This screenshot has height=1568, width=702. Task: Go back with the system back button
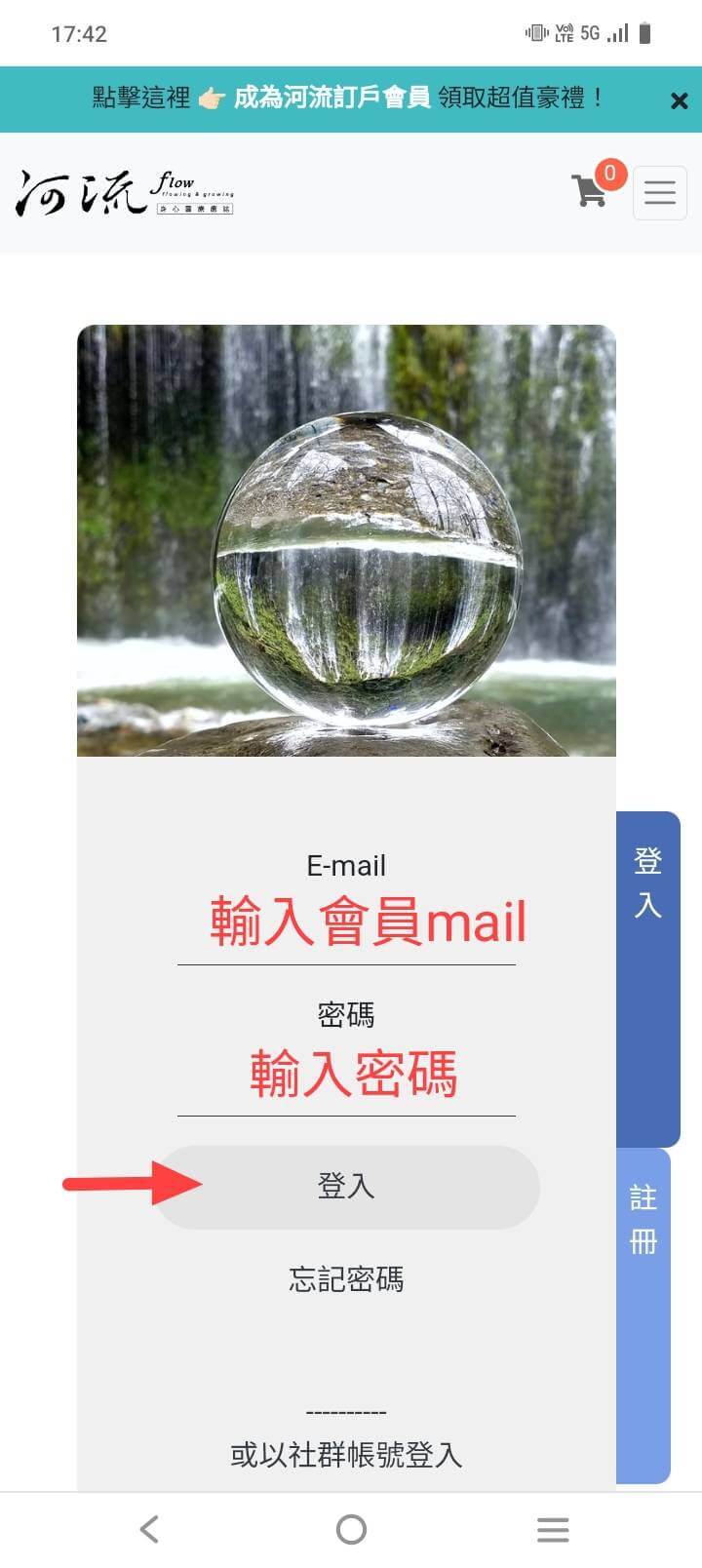149,1529
